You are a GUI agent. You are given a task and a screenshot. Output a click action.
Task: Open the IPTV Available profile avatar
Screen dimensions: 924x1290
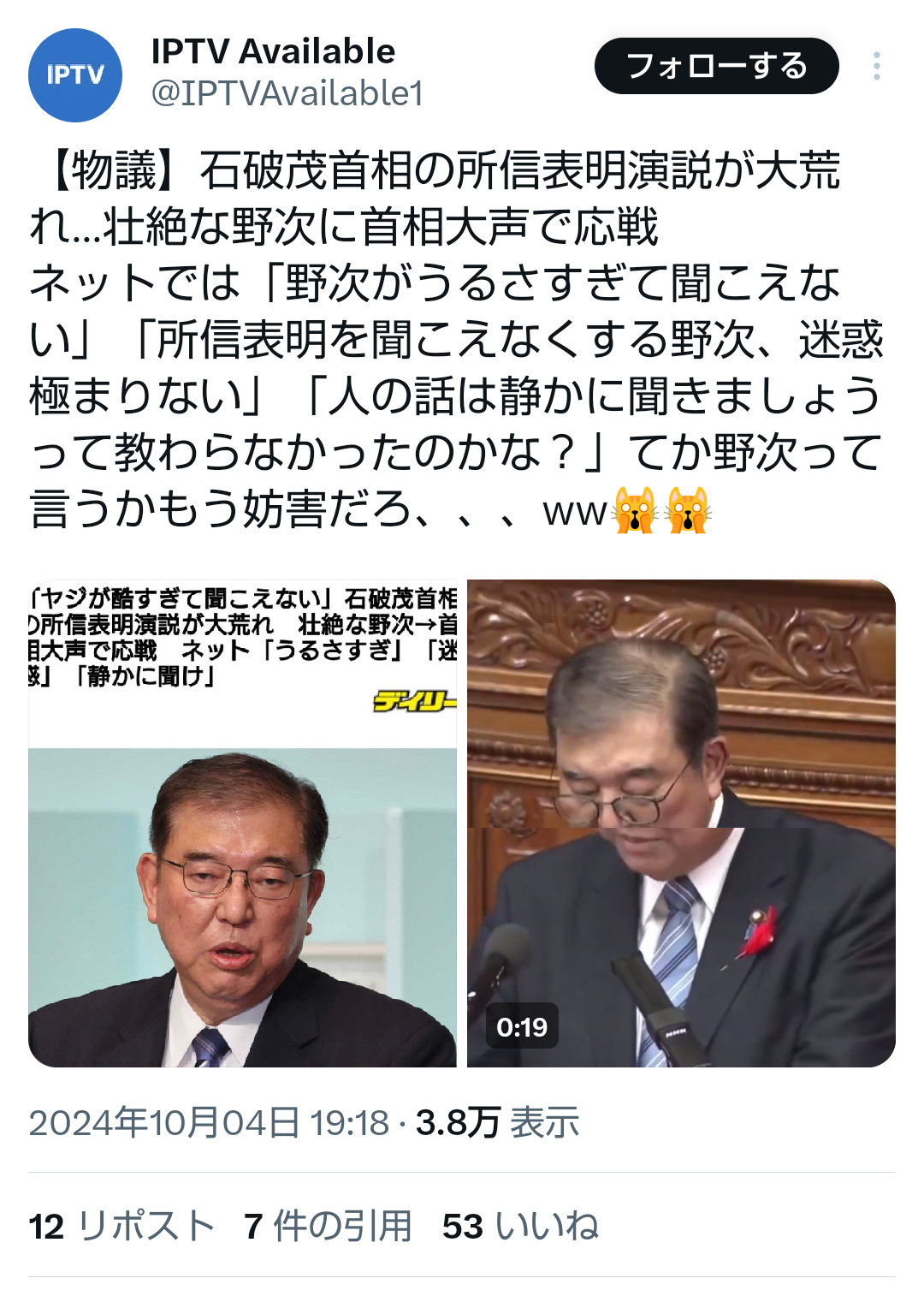coord(75,75)
